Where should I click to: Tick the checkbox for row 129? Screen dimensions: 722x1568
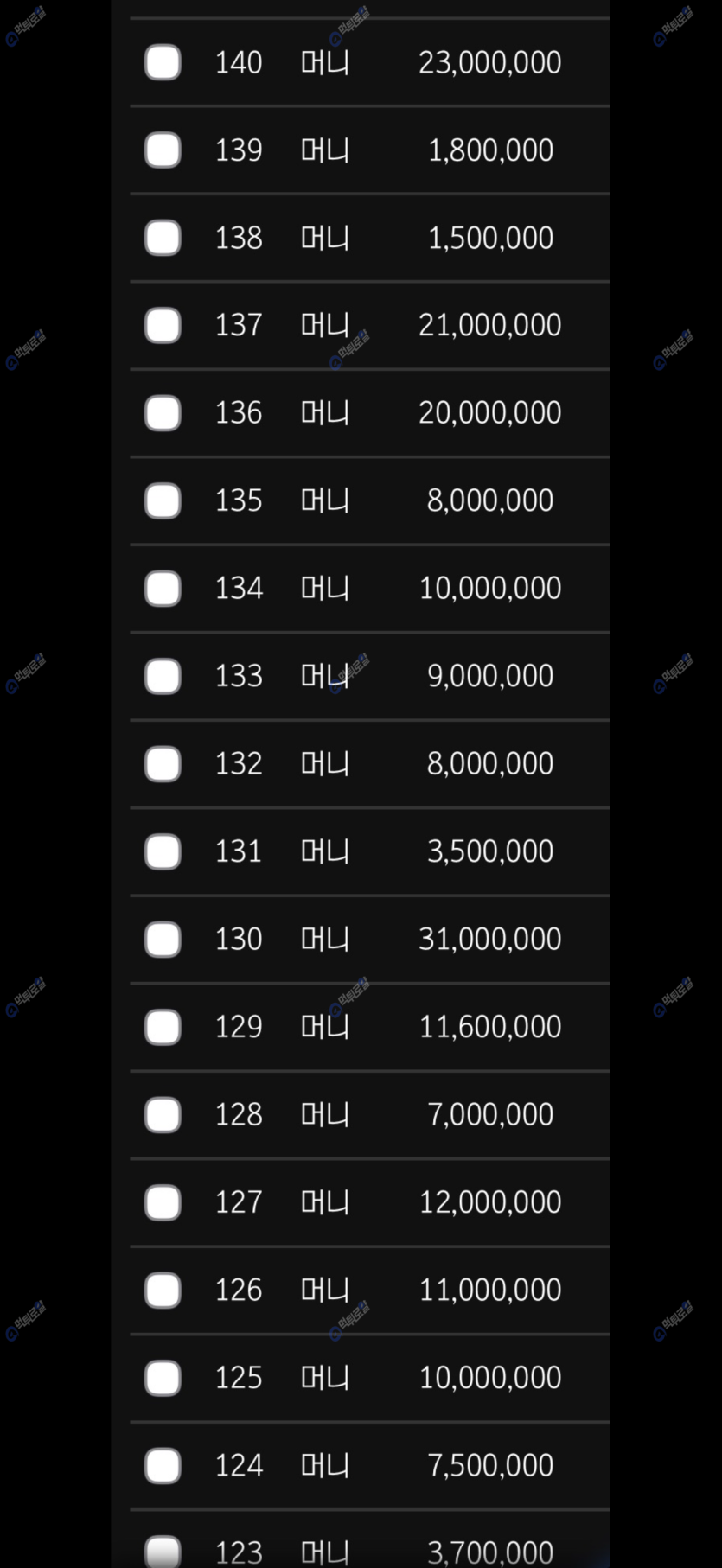163,1027
